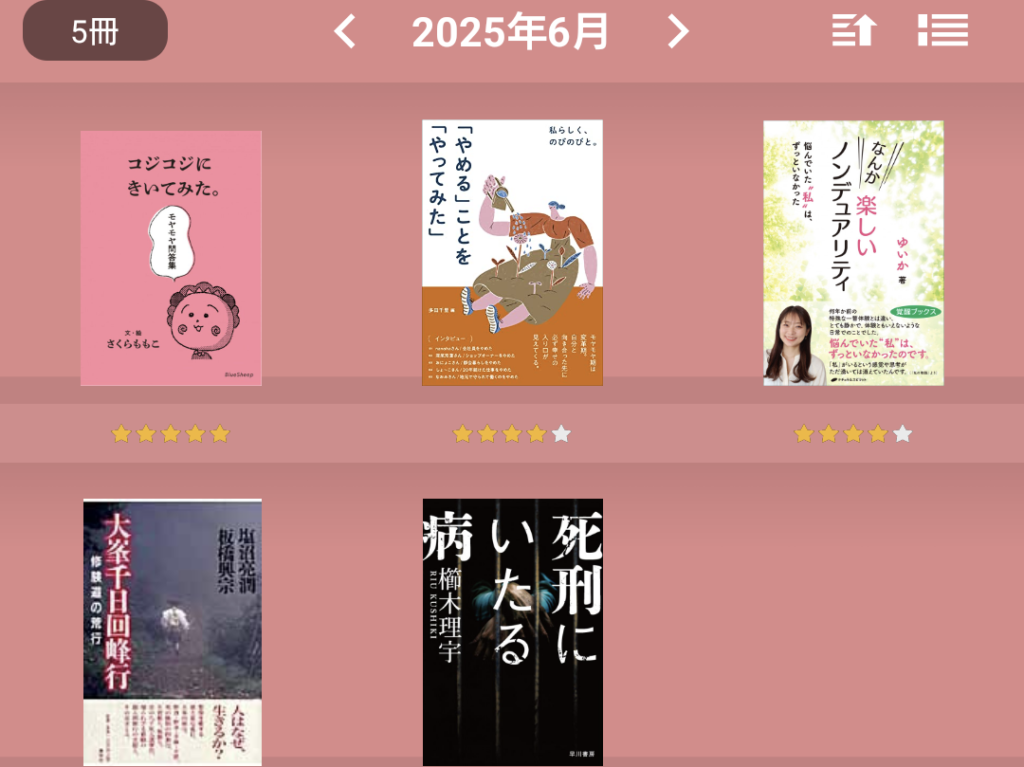Switch to list view layout
The image size is (1024, 767).
point(942,31)
